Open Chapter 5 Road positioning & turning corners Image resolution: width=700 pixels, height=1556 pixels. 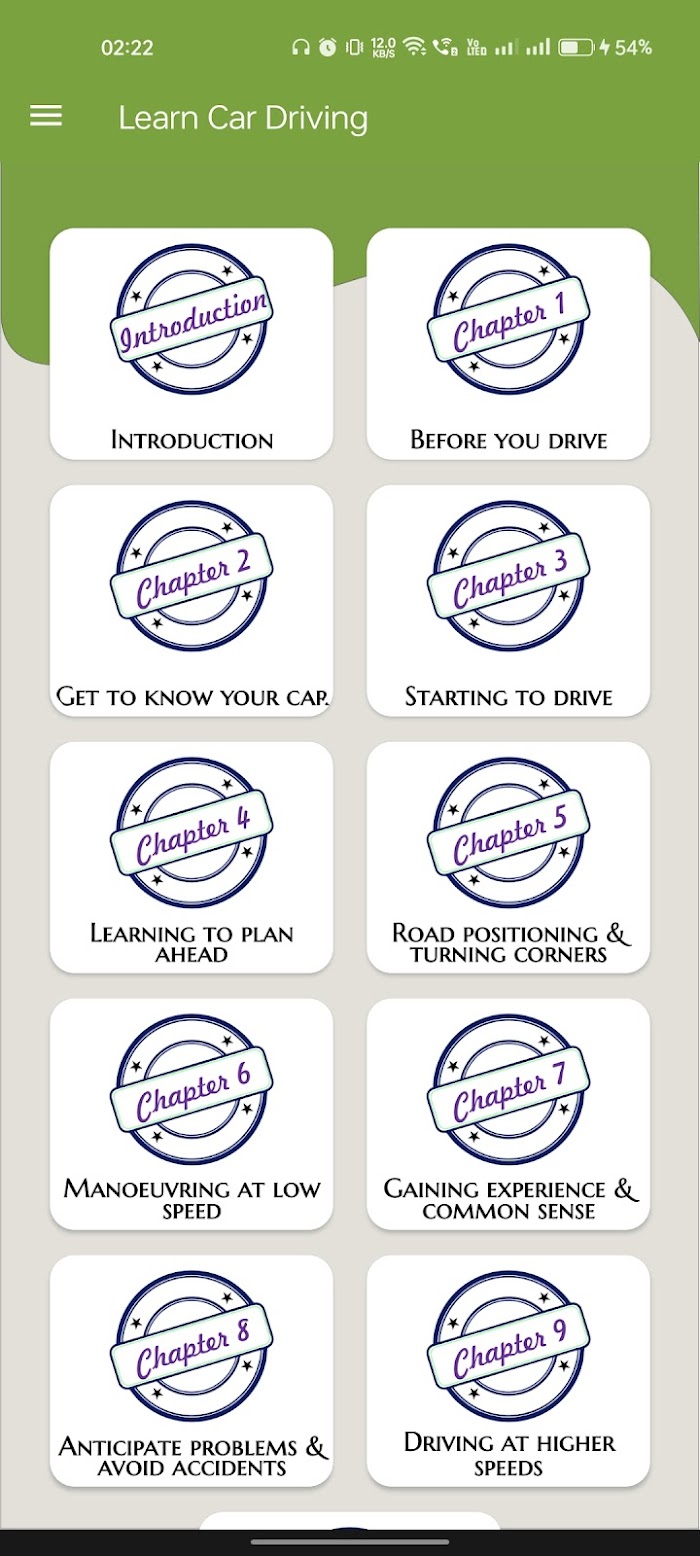pos(508,858)
